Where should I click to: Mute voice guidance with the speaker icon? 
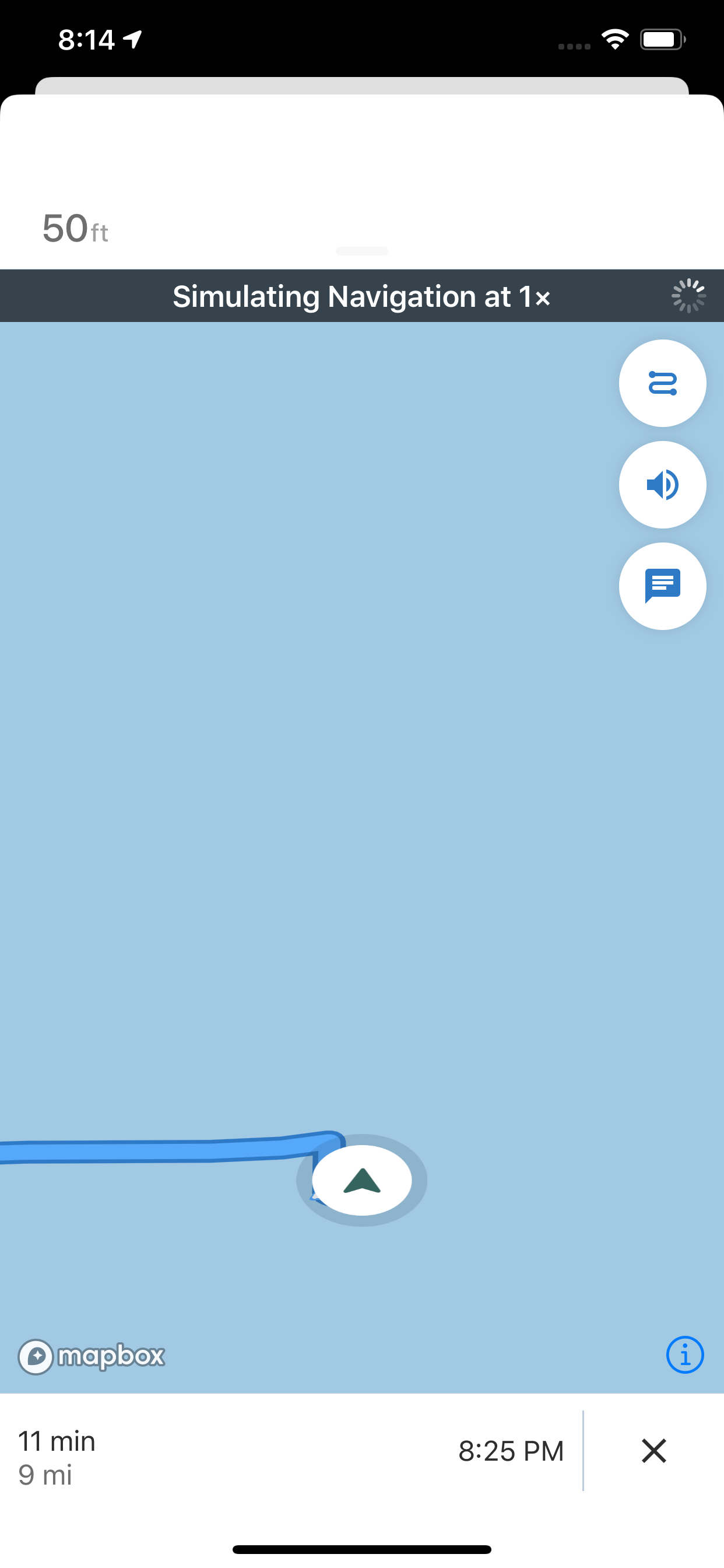[662, 485]
